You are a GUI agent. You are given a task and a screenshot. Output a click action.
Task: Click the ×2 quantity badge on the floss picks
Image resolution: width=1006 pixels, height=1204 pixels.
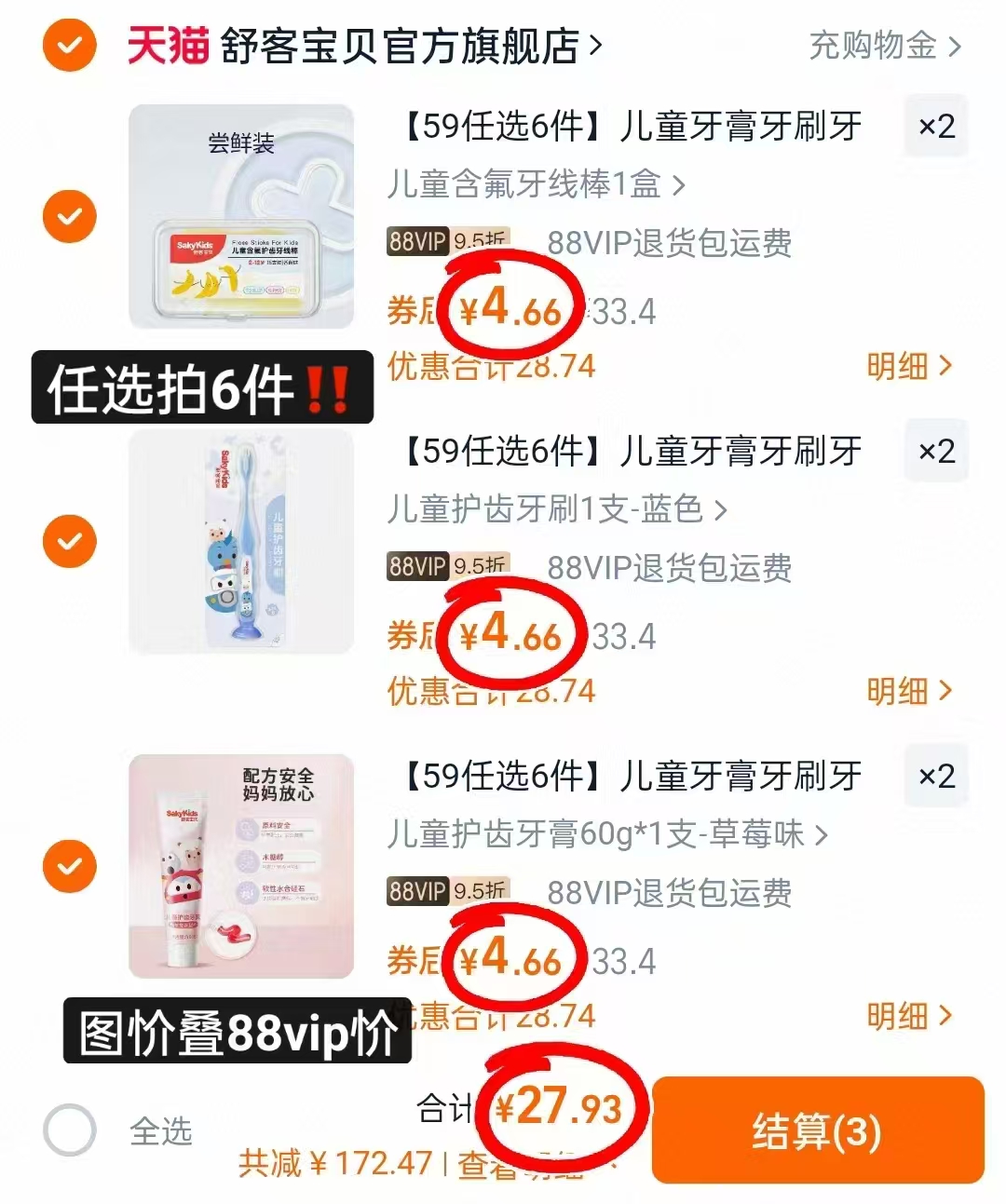click(935, 127)
